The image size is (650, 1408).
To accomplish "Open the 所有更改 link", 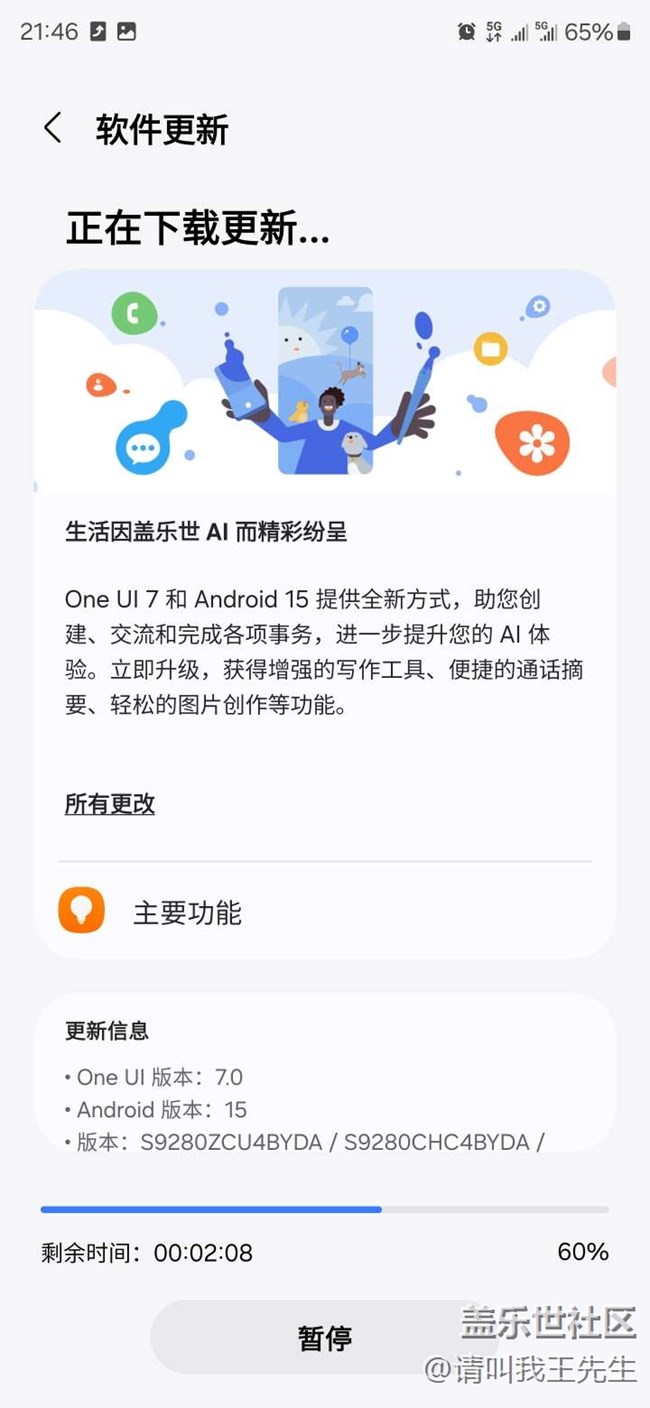I will tap(110, 804).
